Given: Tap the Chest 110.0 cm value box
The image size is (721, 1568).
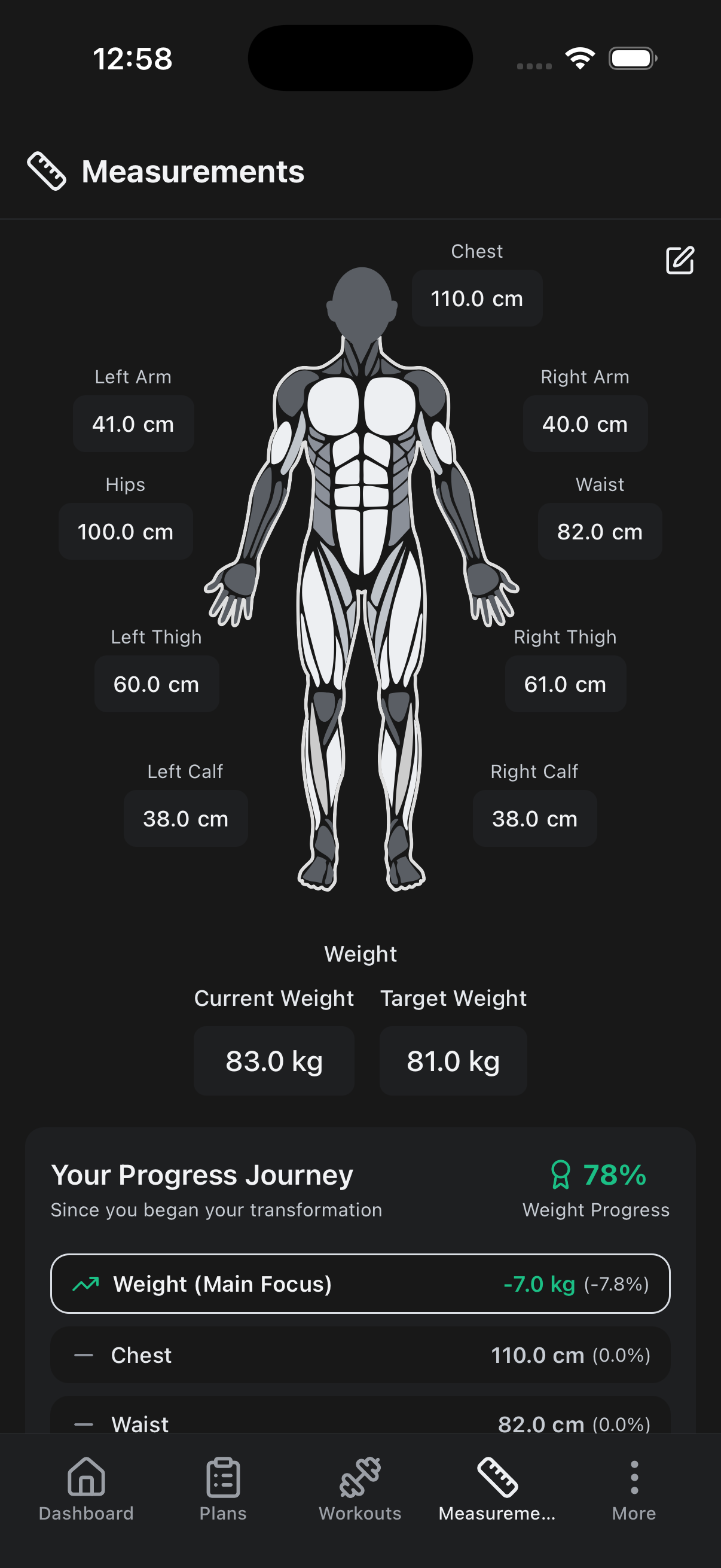Looking at the screenshot, I should tap(476, 299).
